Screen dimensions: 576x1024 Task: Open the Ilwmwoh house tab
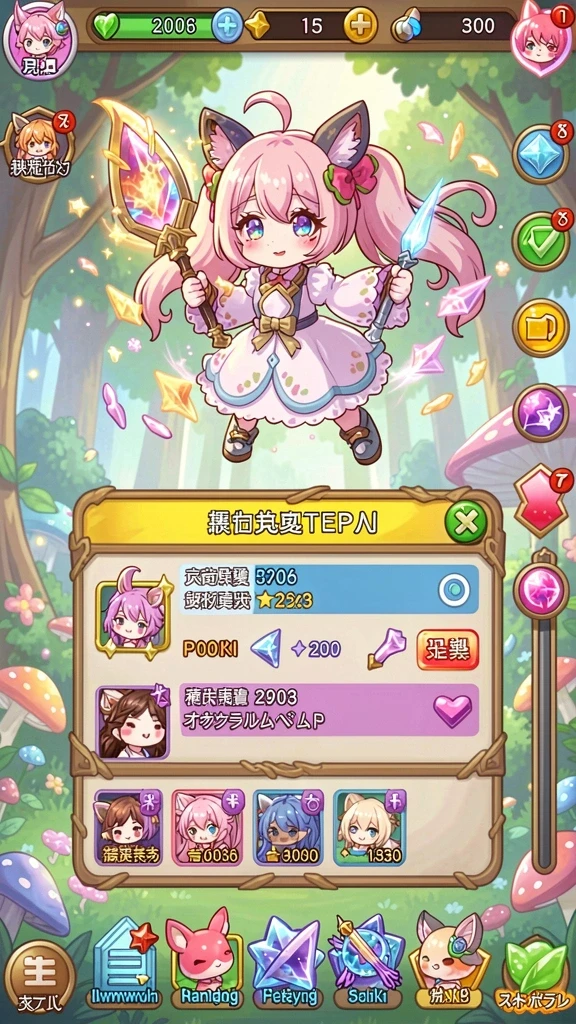click(123, 963)
